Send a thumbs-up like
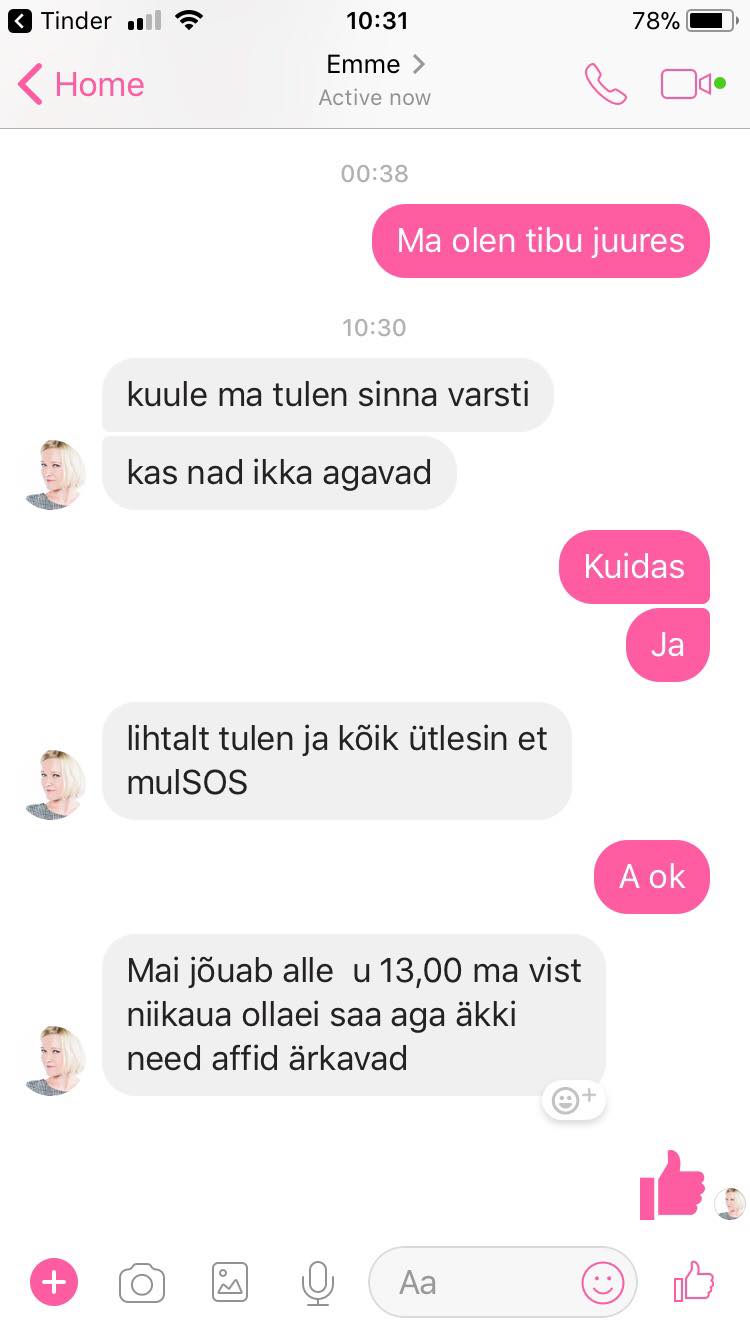Screen dimensions: 750x1334 (694, 1280)
